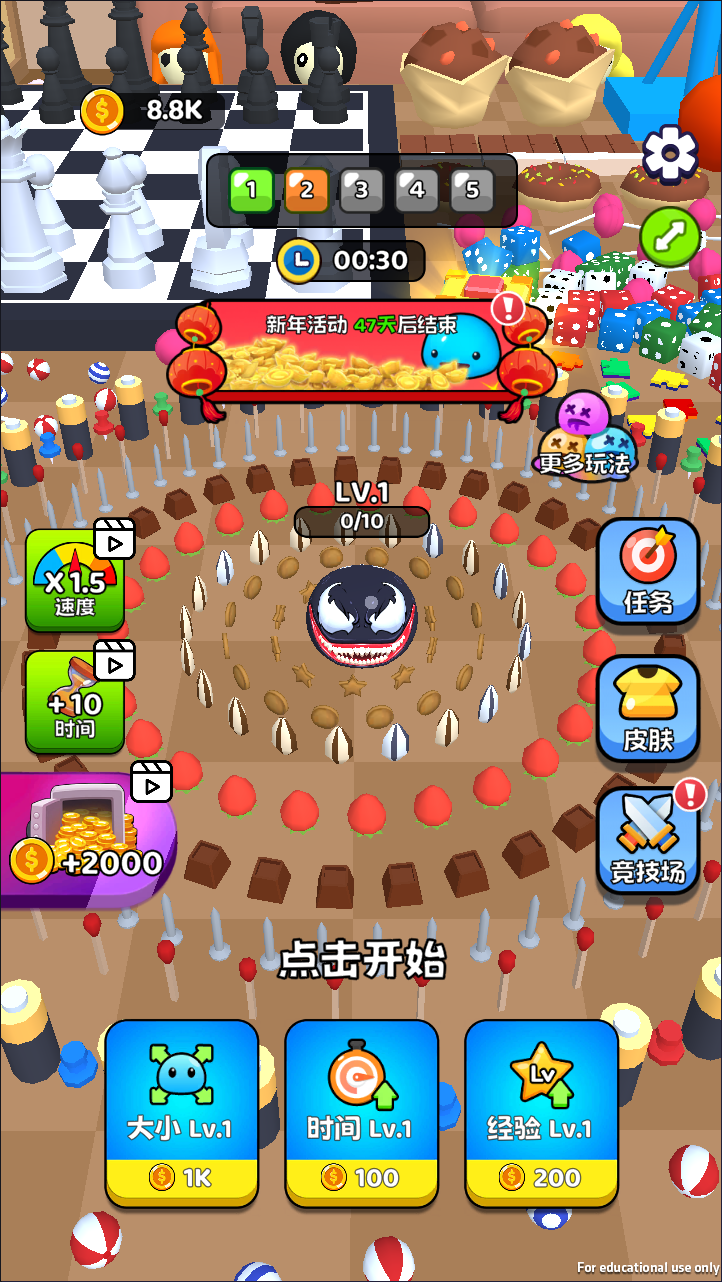
Task: Upgrade 大小 Lv.1 for 1K coins
Action: pyautogui.click(x=181, y=1112)
